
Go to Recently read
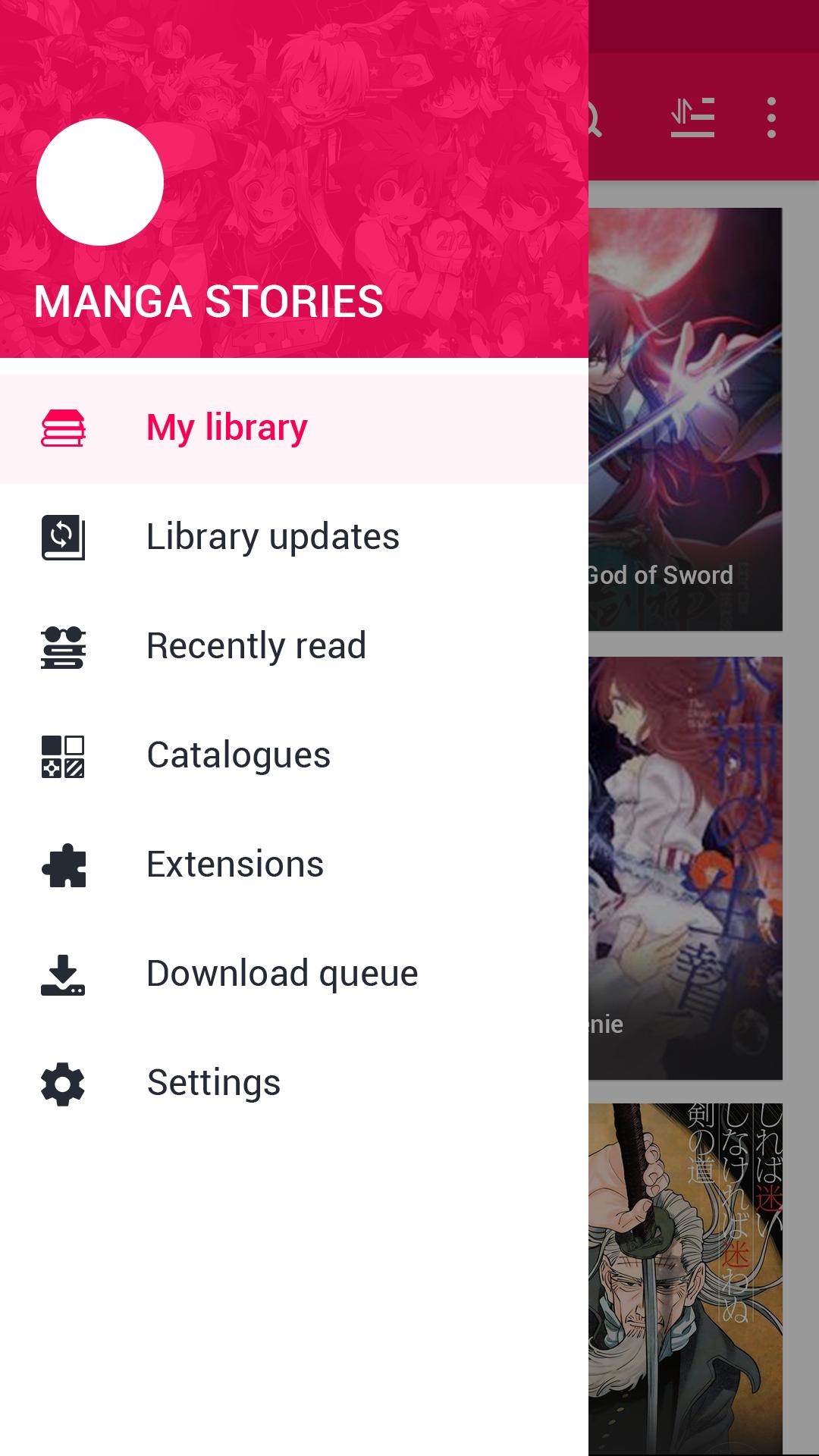pos(256,647)
